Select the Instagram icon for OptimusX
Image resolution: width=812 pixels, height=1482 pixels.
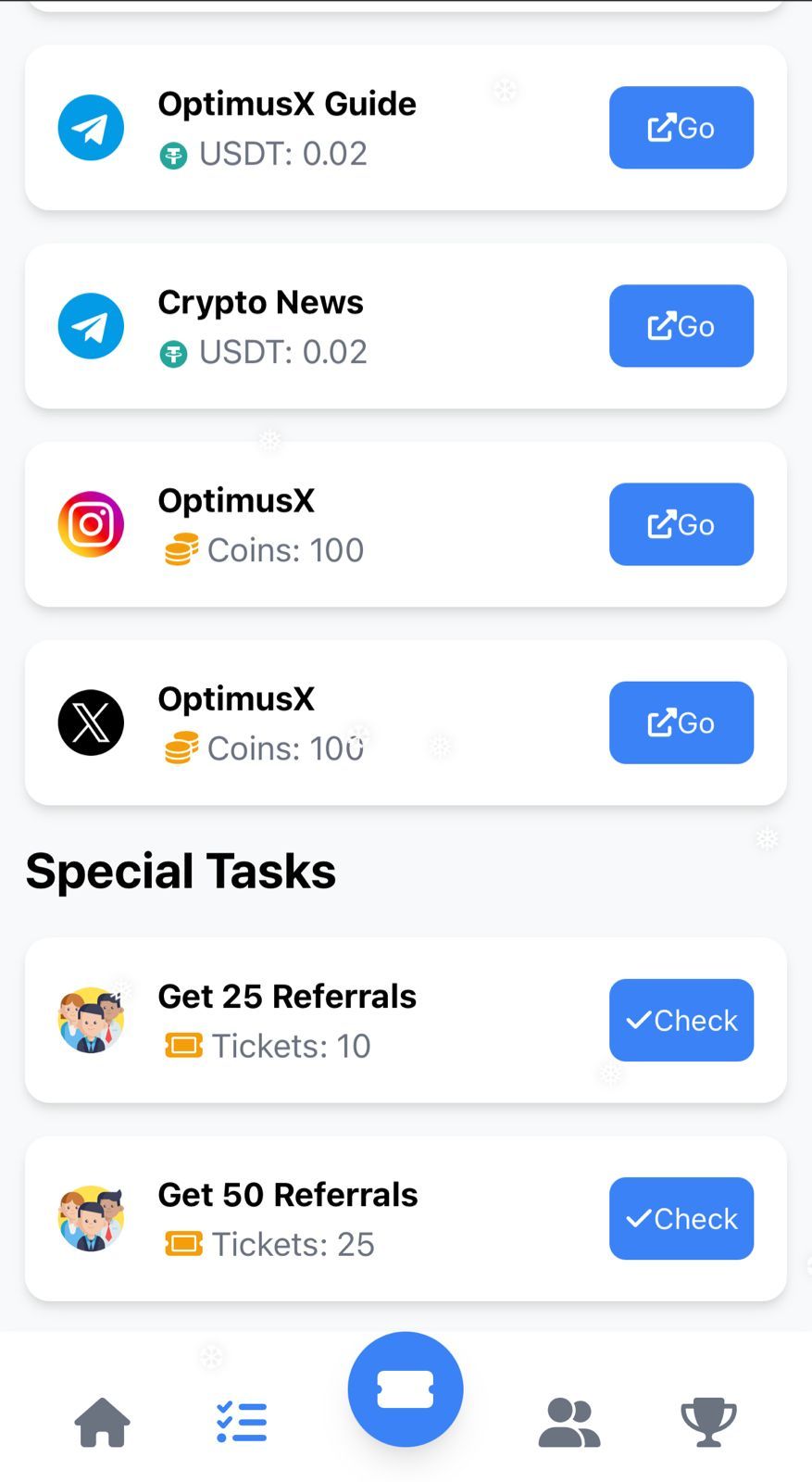(91, 523)
